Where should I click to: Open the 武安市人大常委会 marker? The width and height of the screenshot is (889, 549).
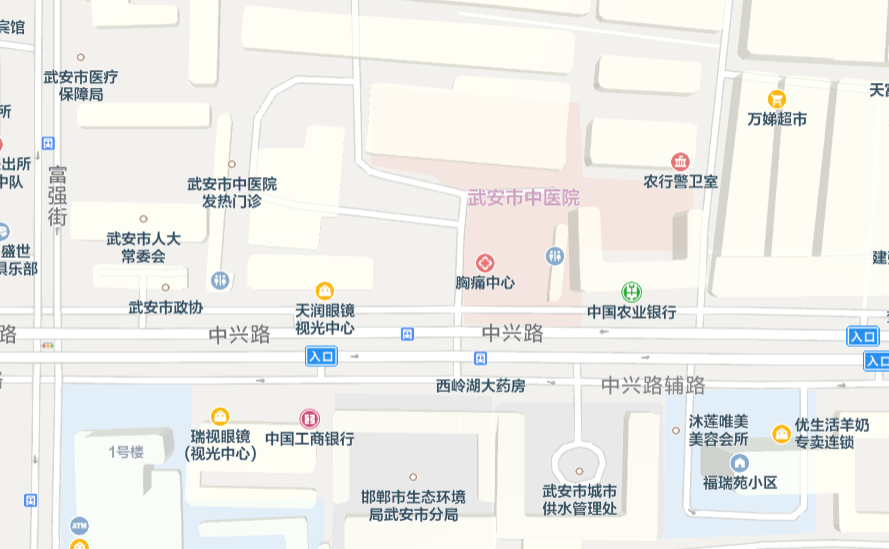tap(143, 219)
